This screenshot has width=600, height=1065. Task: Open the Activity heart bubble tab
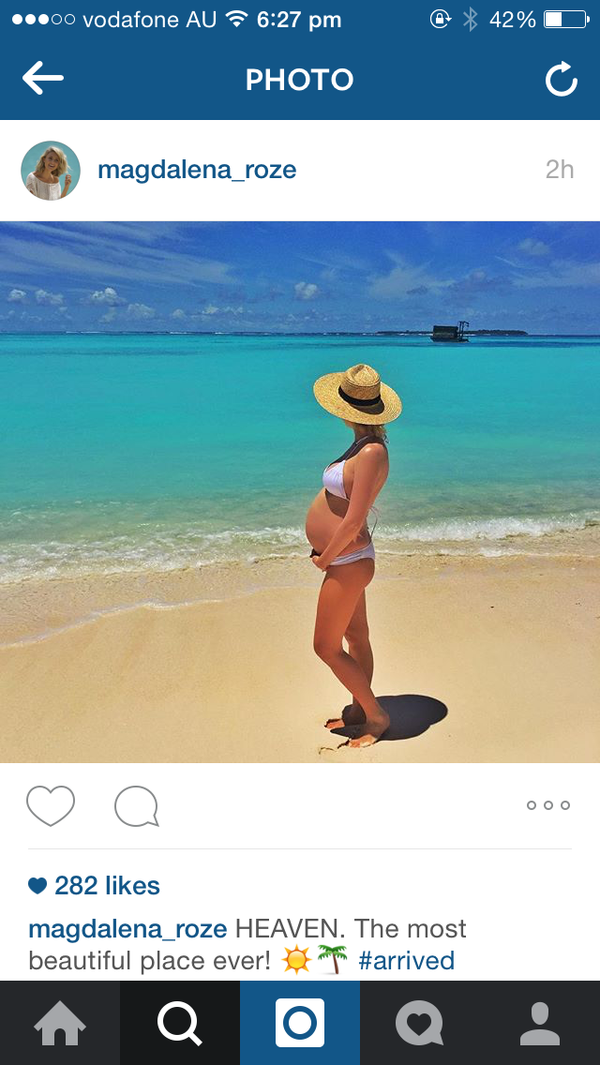[420, 1024]
